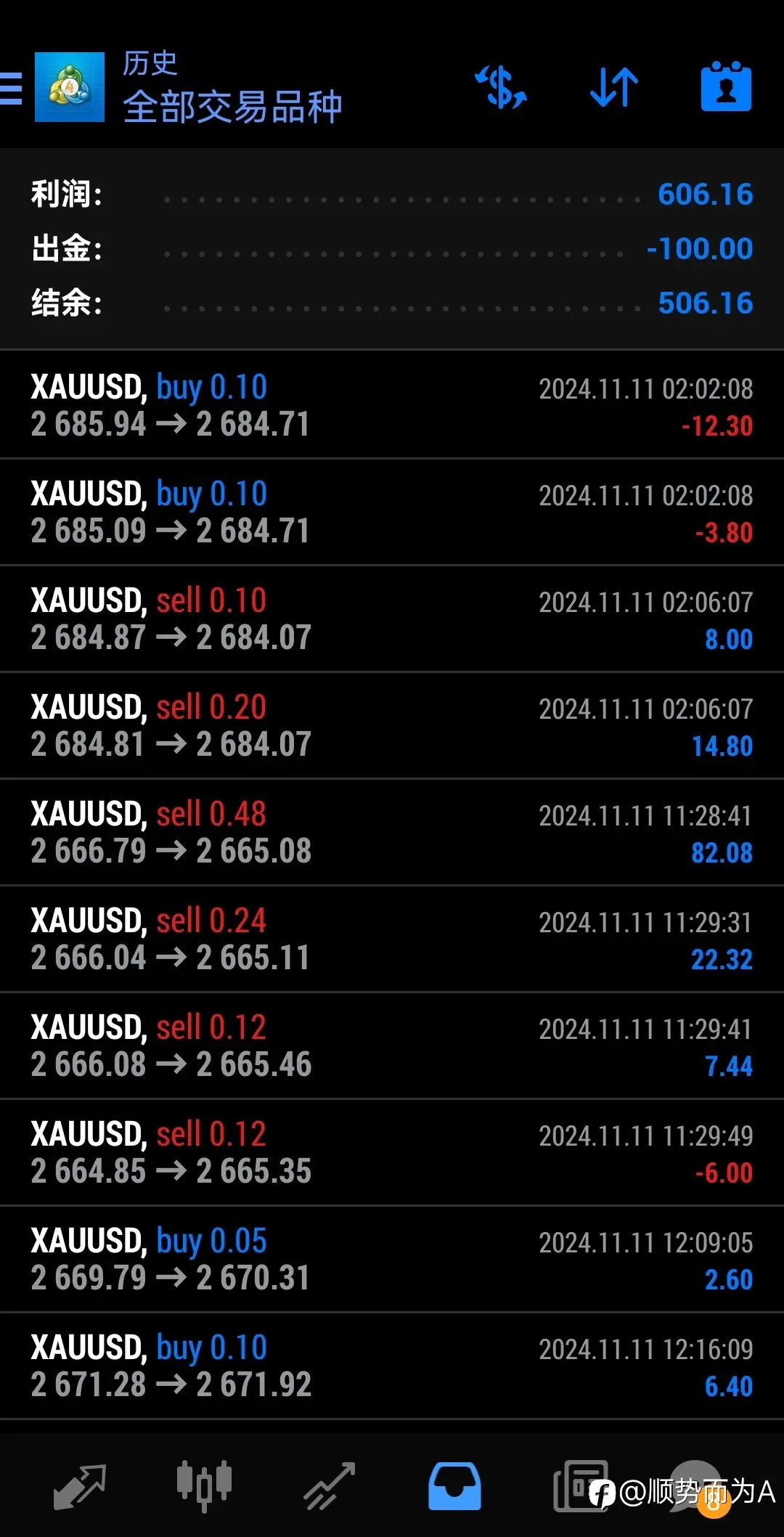View the sell 0.12 trade with -6.00 loss
784x1537 pixels.
coord(392,1152)
